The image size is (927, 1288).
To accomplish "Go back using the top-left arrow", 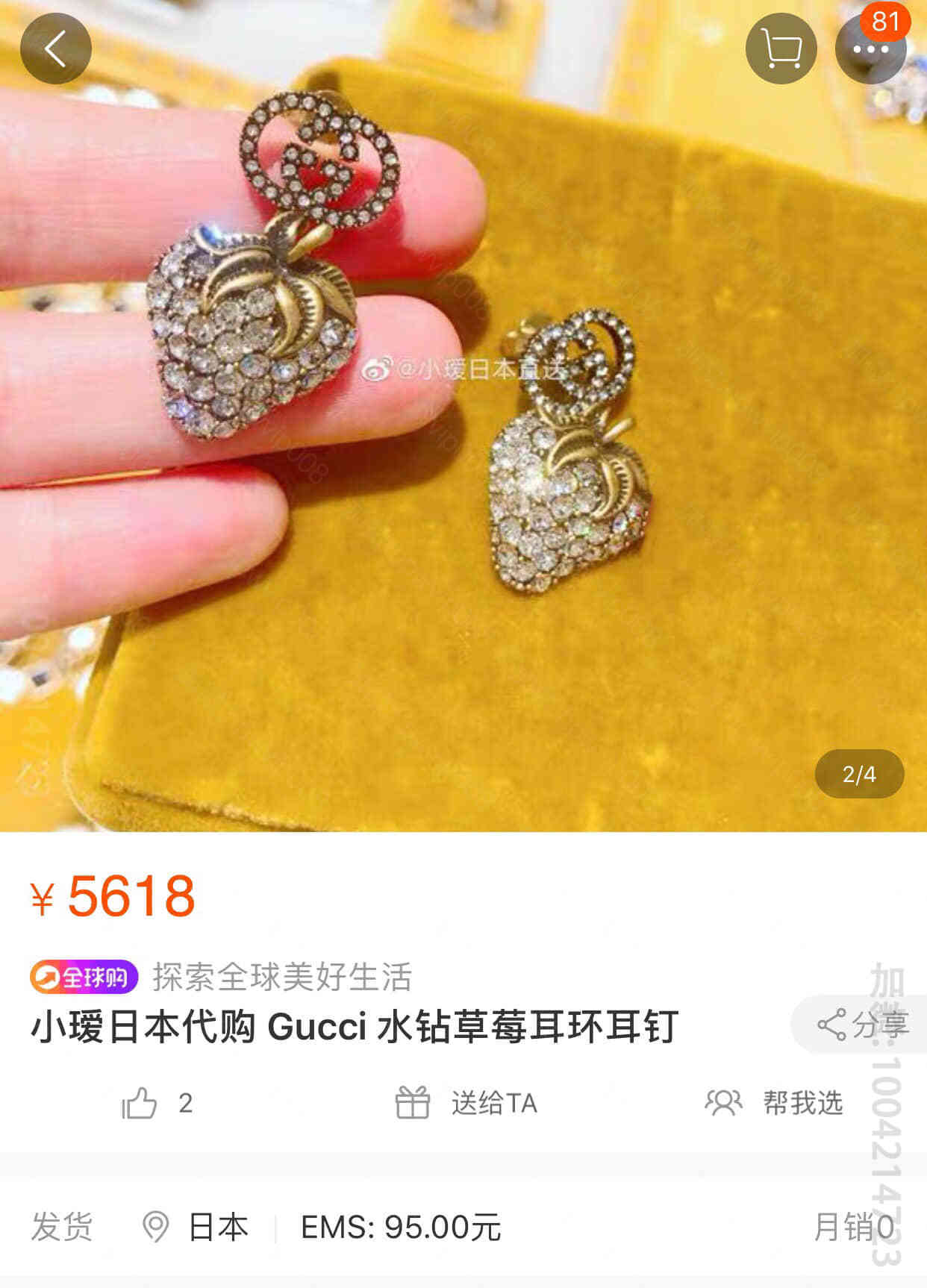I will pos(55,49).
